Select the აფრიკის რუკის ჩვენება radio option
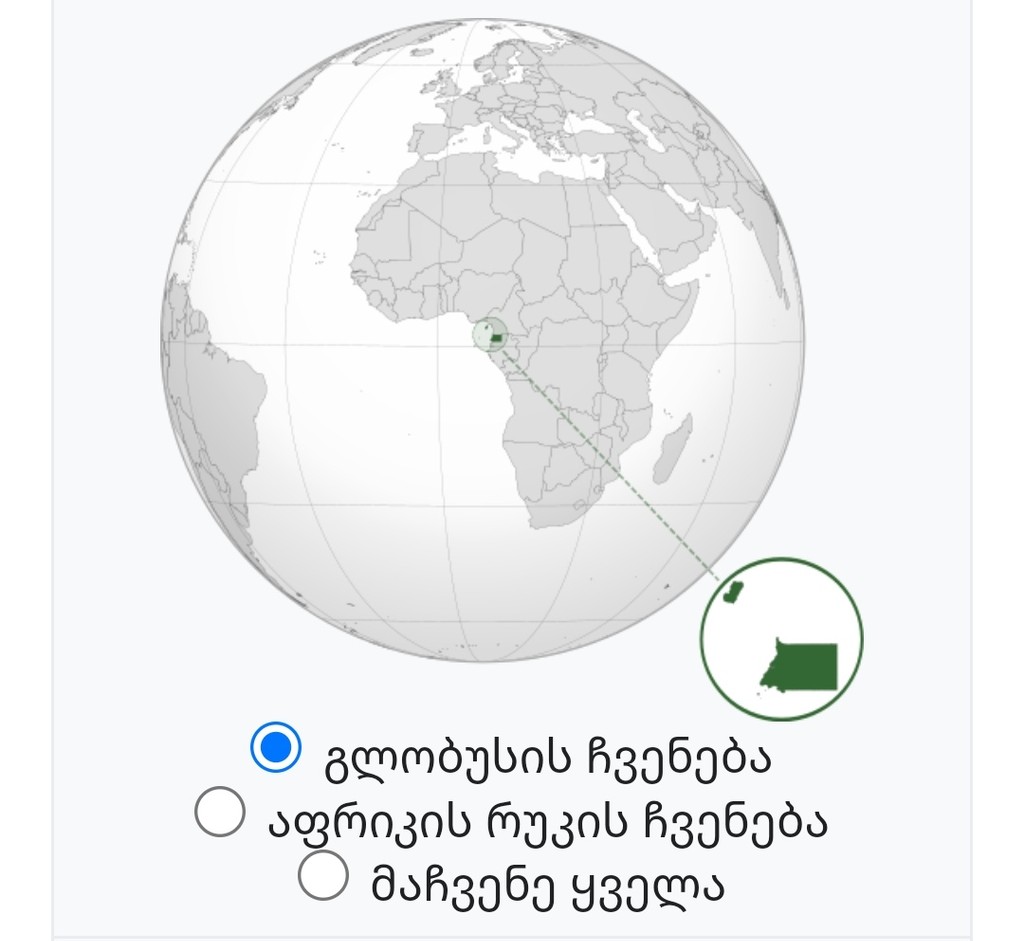 tap(220, 811)
